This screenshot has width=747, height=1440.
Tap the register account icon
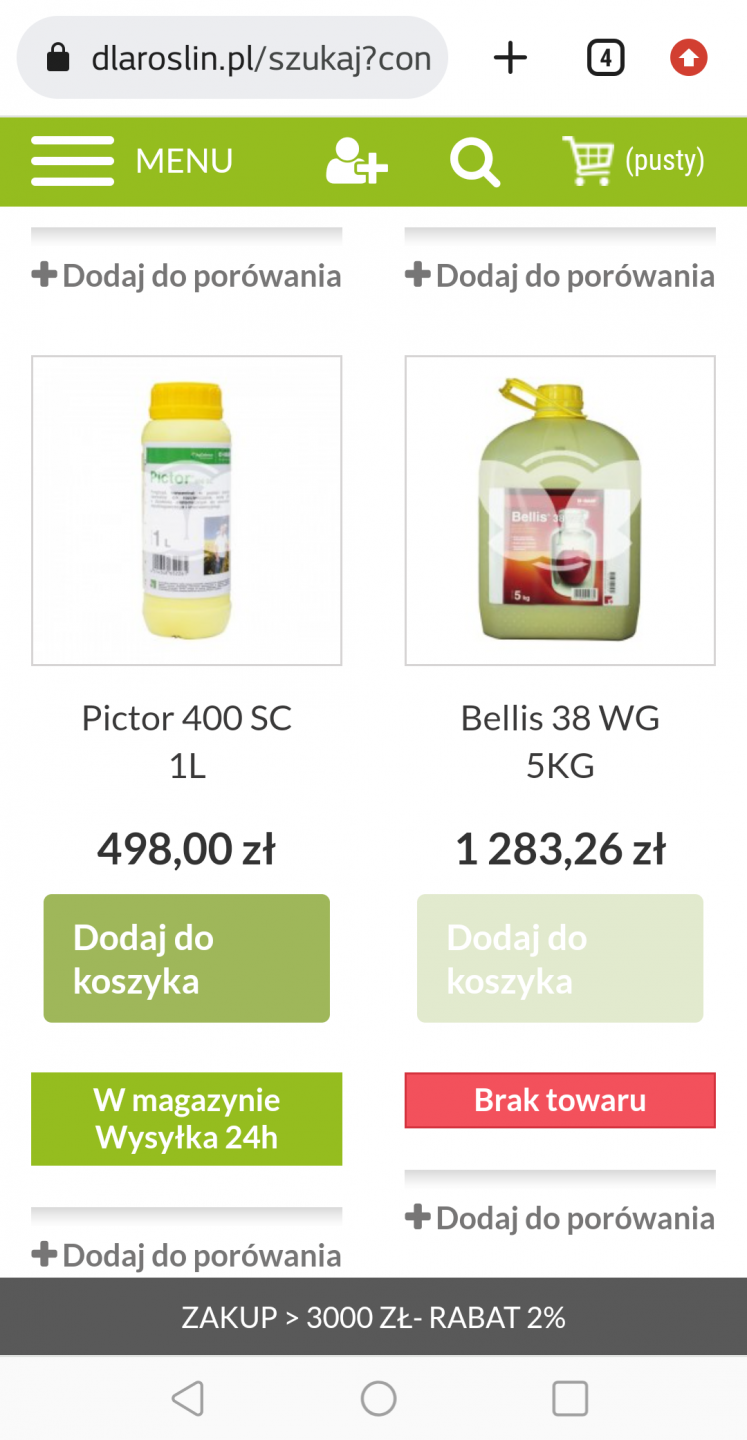356,161
